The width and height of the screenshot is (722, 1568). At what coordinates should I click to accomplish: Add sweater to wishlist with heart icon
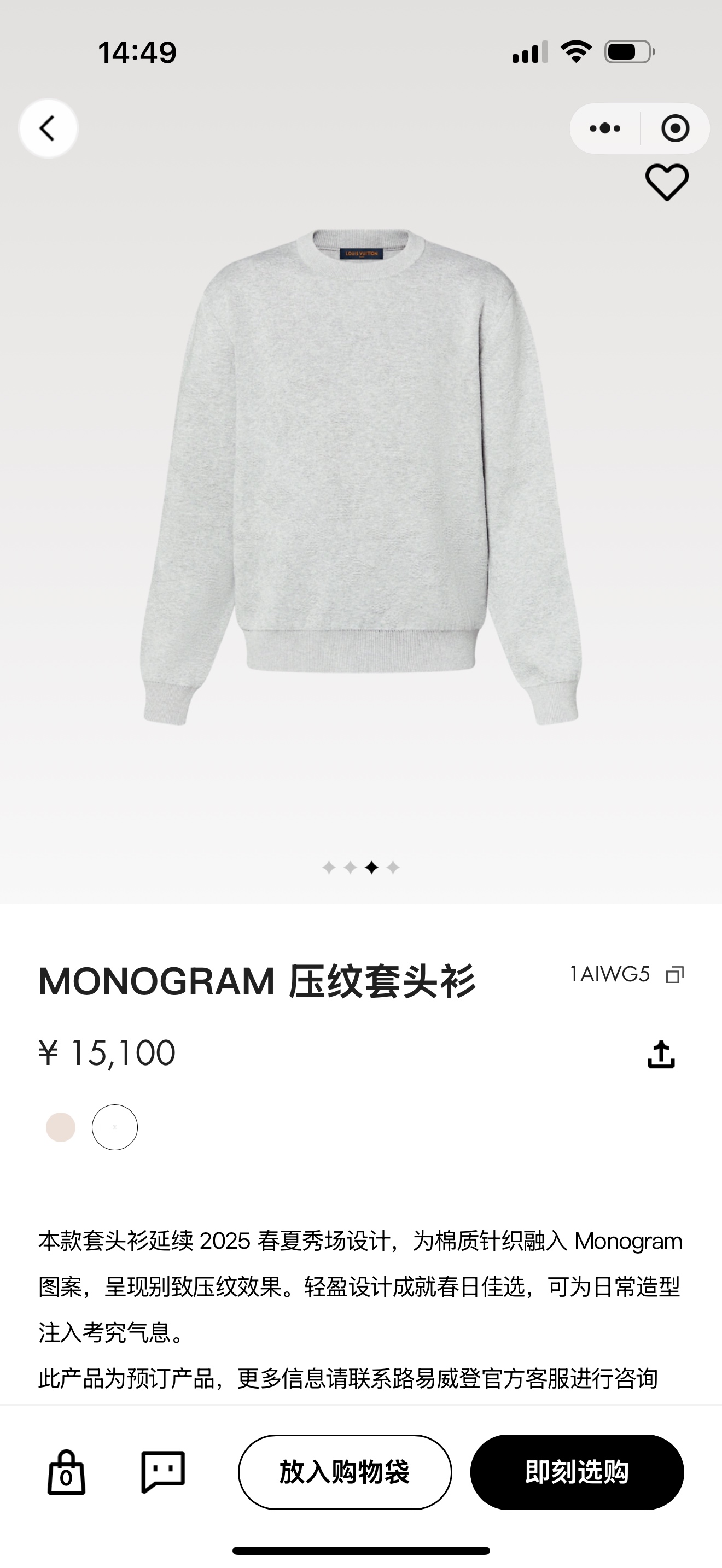coord(667,182)
